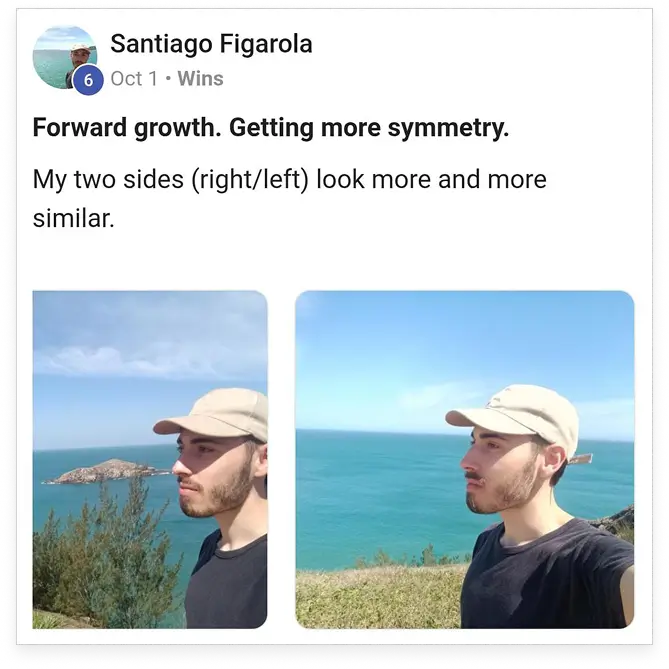Open Santiago Figarola's profile picture
The height and width of the screenshot is (669, 669).
point(63,56)
